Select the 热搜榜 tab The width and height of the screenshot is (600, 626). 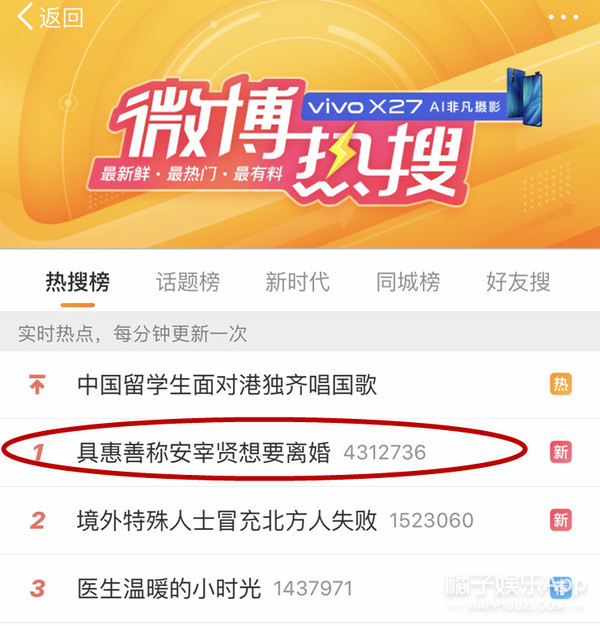pyautogui.click(x=77, y=283)
